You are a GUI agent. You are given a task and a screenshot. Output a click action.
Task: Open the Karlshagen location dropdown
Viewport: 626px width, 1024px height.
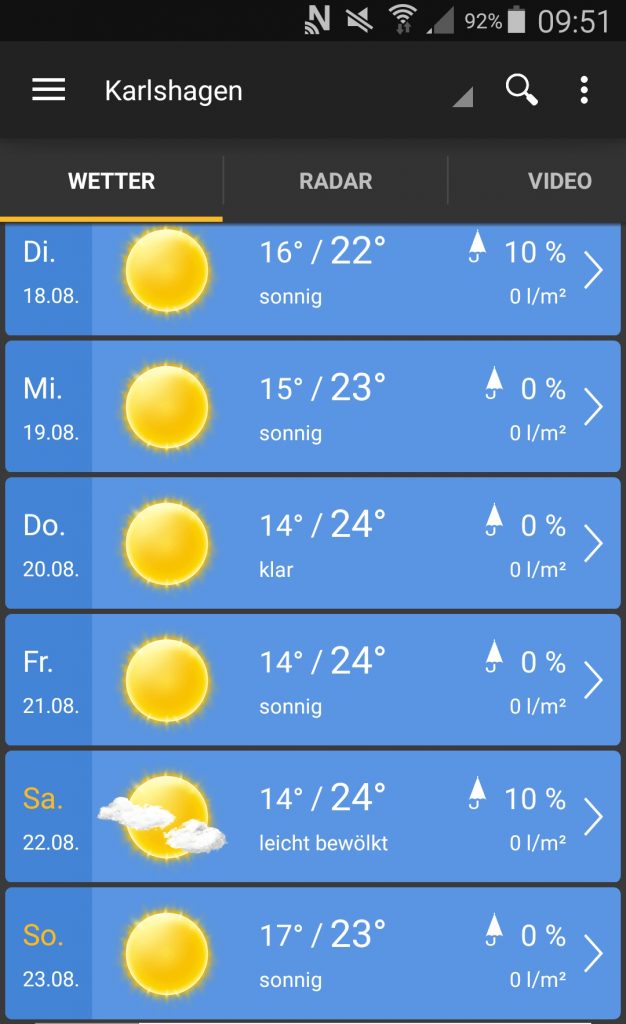click(285, 91)
